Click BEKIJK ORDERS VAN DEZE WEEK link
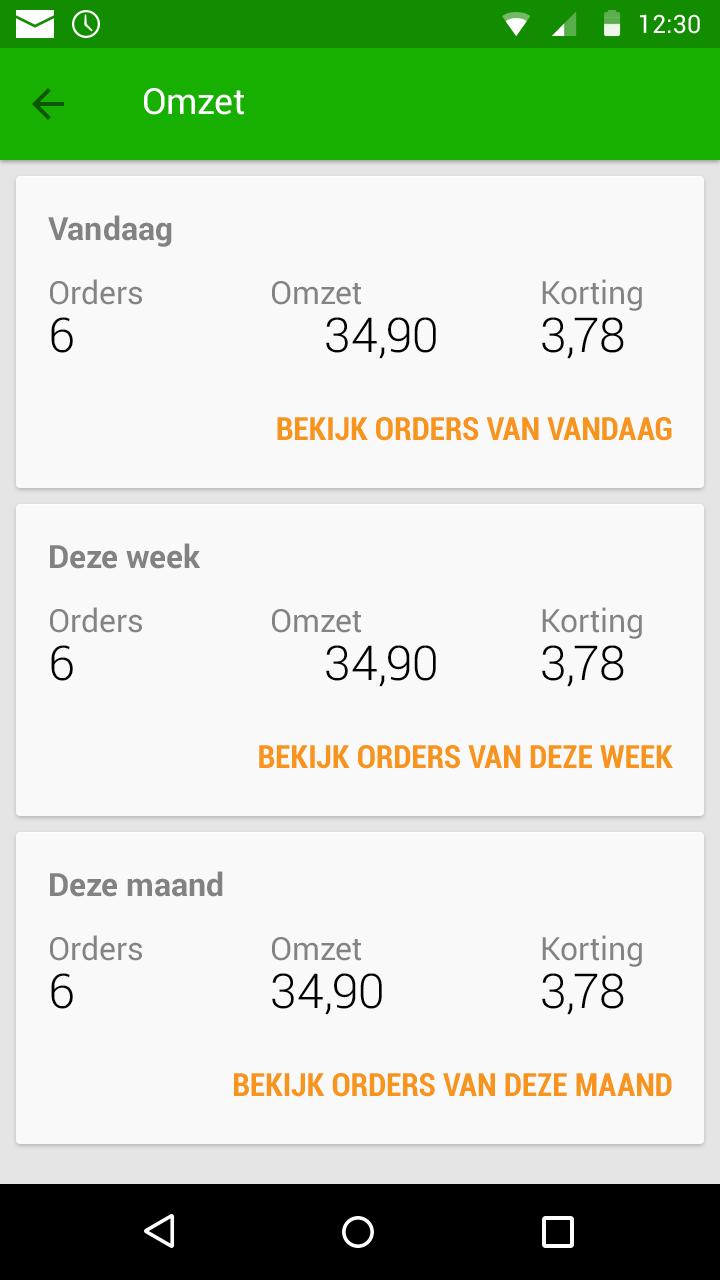 pyautogui.click(x=465, y=756)
